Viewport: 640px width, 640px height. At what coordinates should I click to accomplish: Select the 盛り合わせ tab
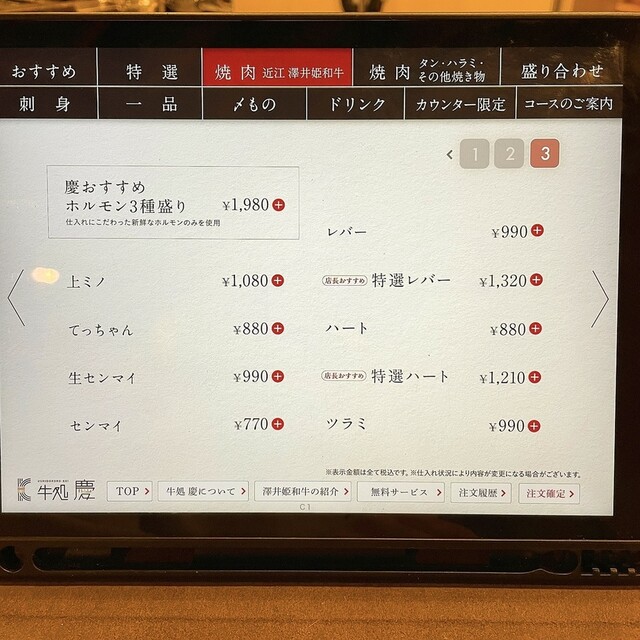coord(562,71)
